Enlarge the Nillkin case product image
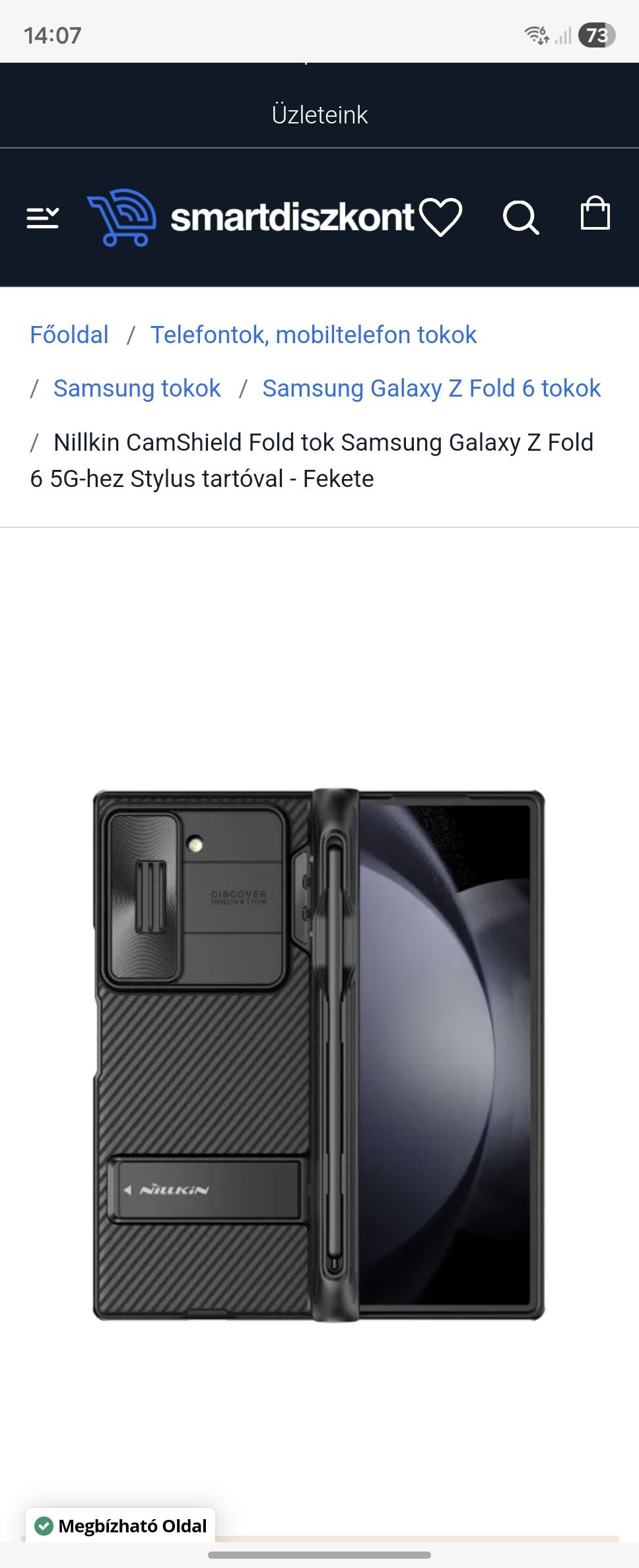The image size is (639, 1568). (x=319, y=1055)
